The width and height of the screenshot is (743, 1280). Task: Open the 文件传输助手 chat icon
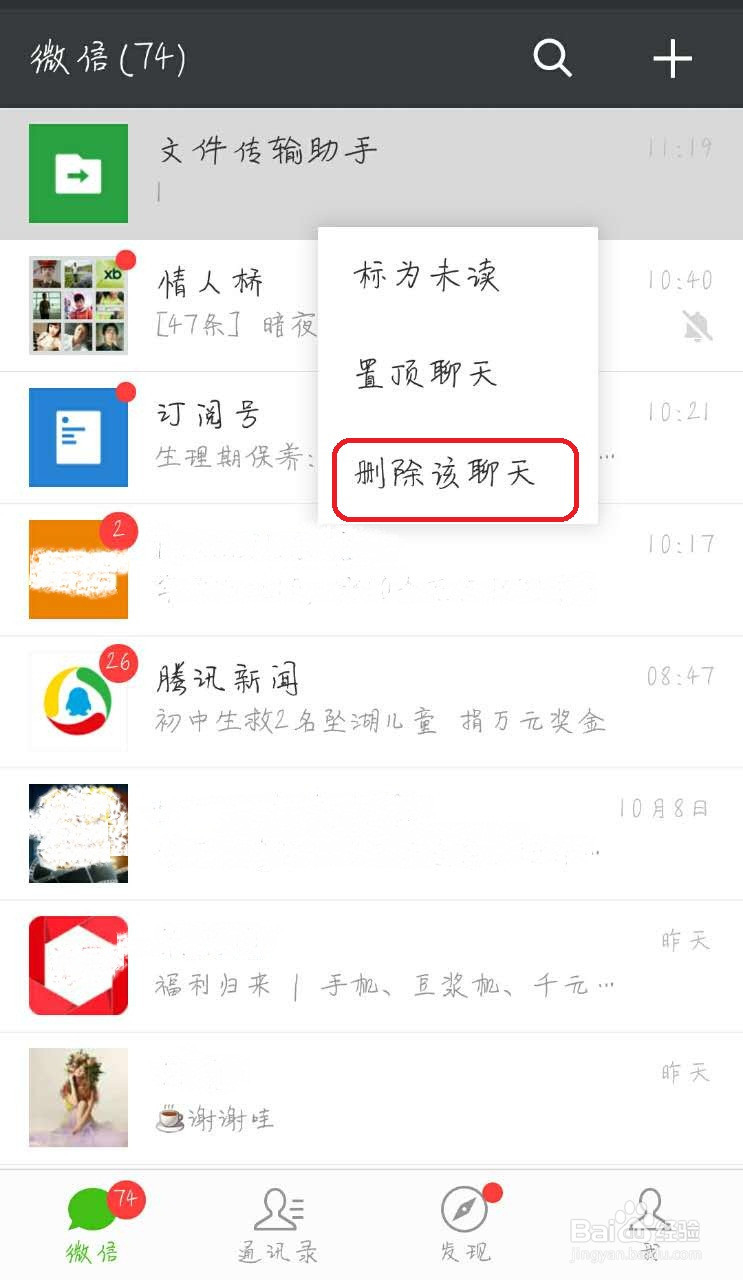[x=78, y=173]
